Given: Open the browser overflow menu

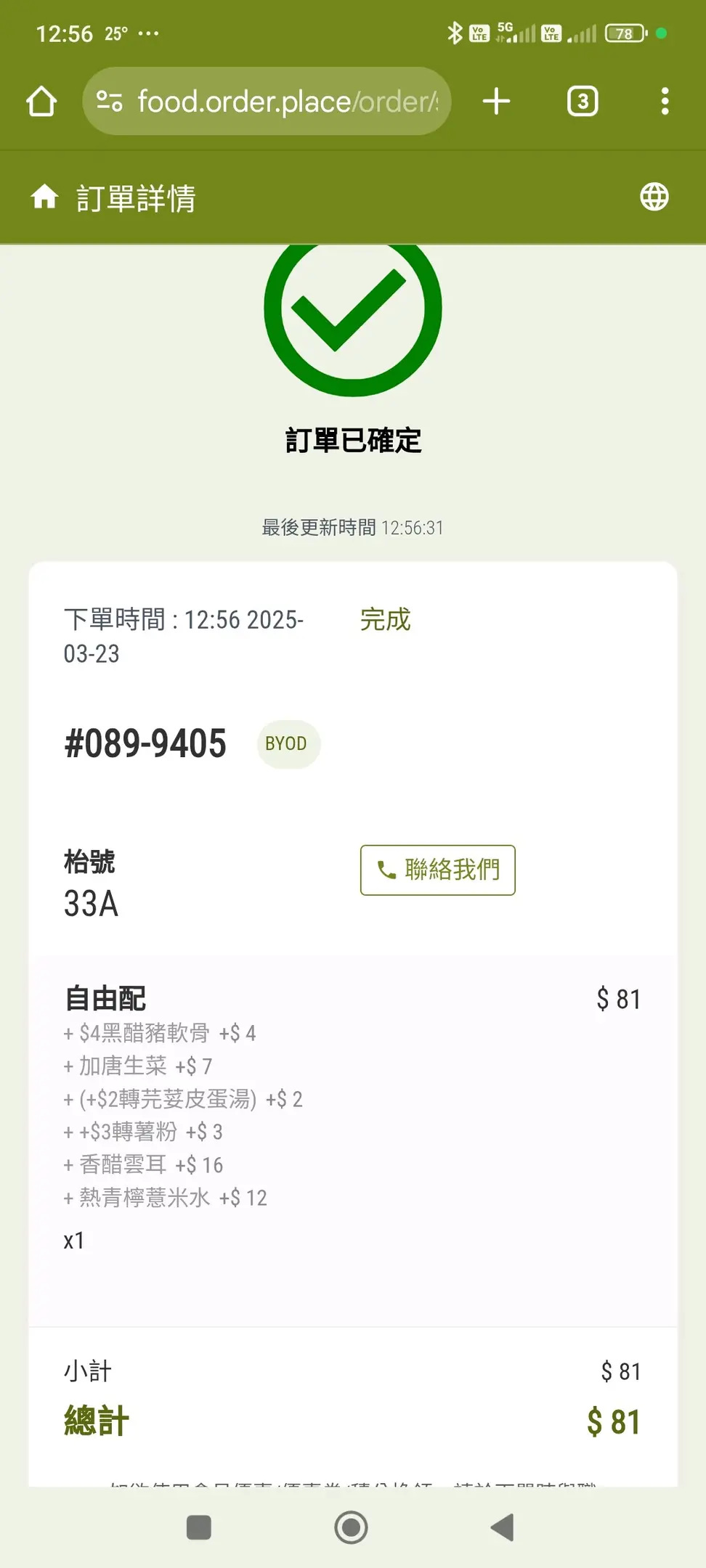Looking at the screenshot, I should (665, 102).
